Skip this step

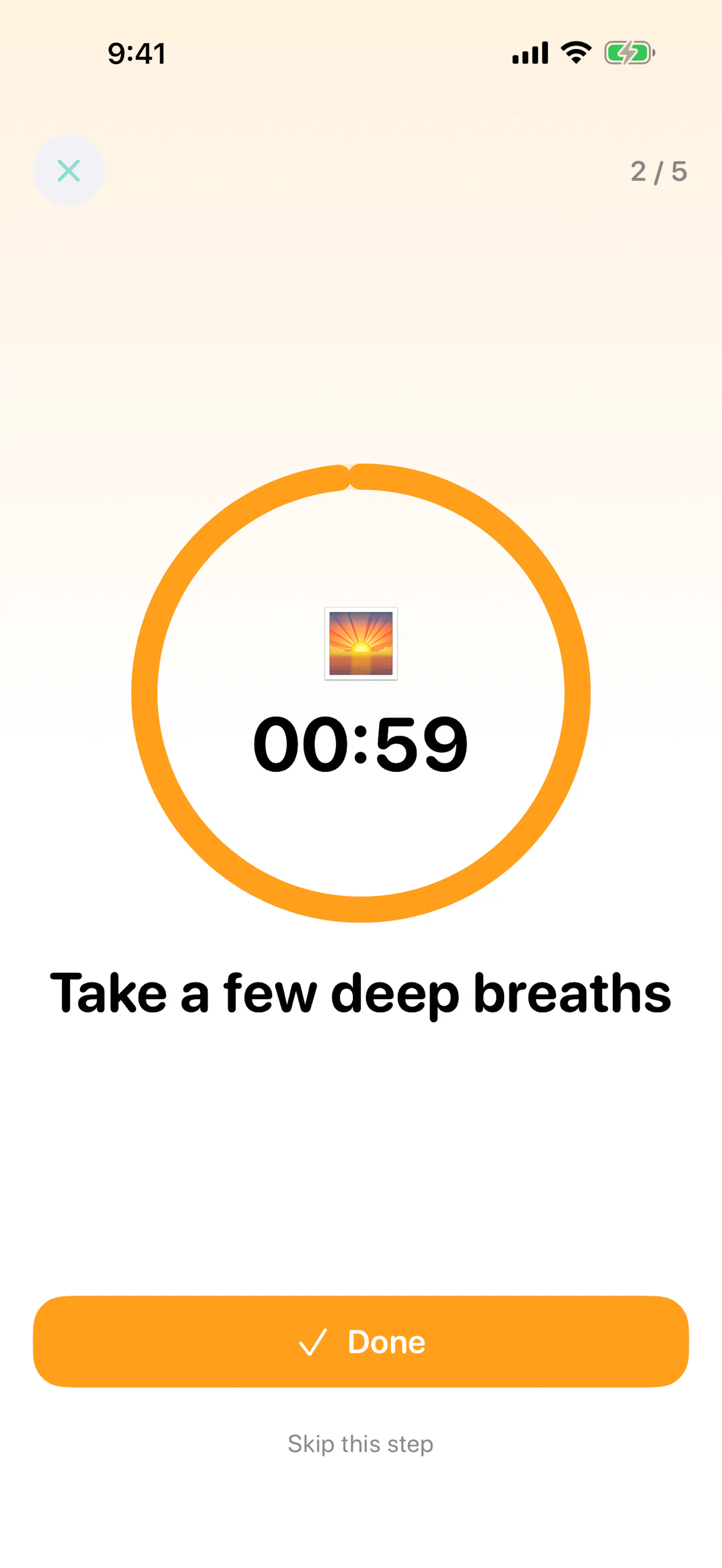[361, 1443]
